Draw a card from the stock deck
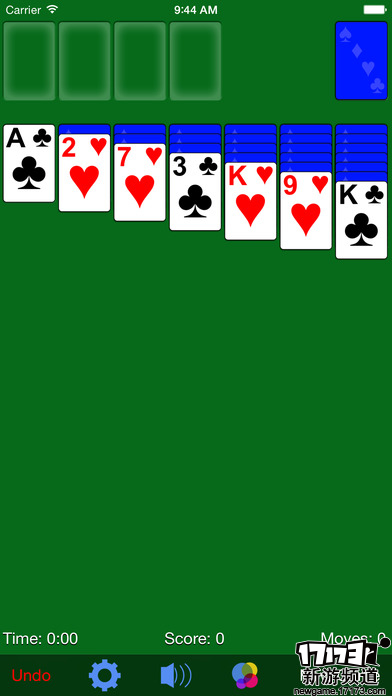Viewport: 392px width, 696px height. 361,61
